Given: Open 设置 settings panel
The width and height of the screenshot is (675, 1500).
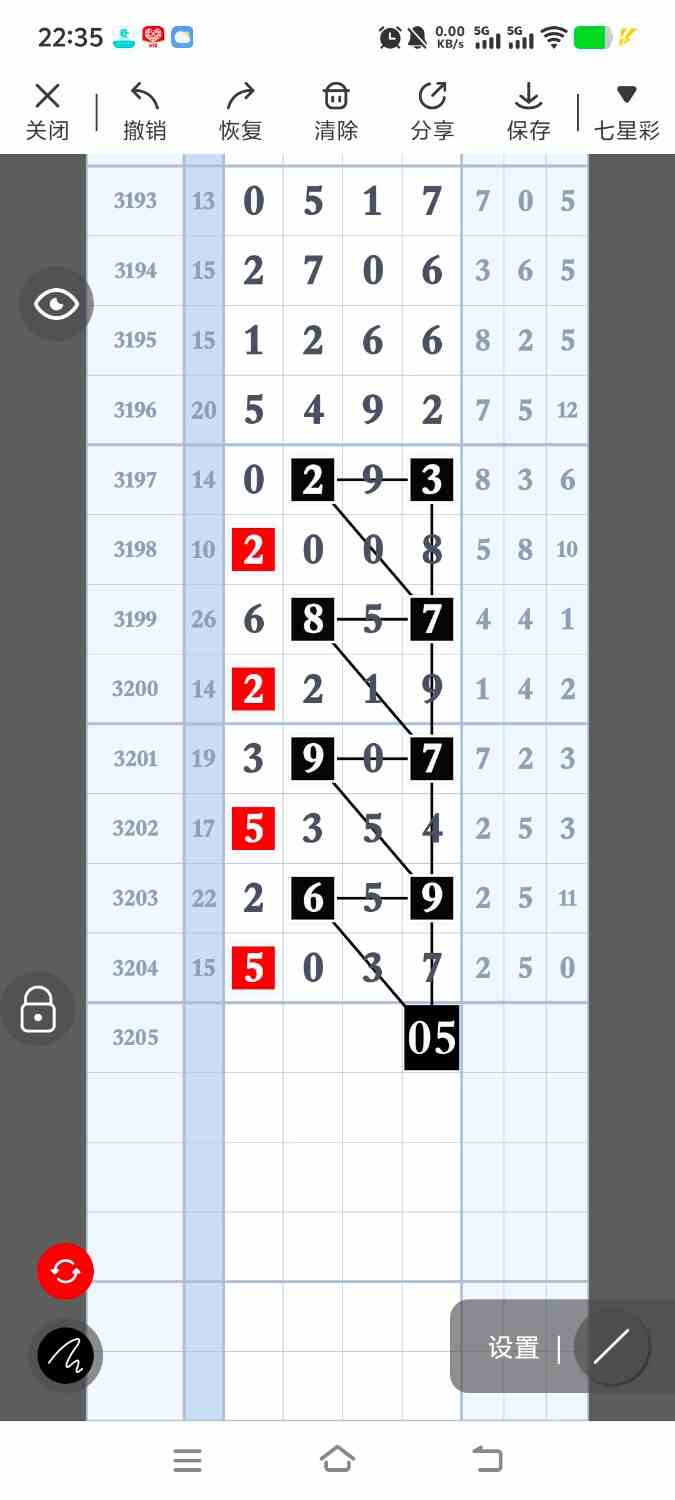Looking at the screenshot, I should tap(514, 1348).
